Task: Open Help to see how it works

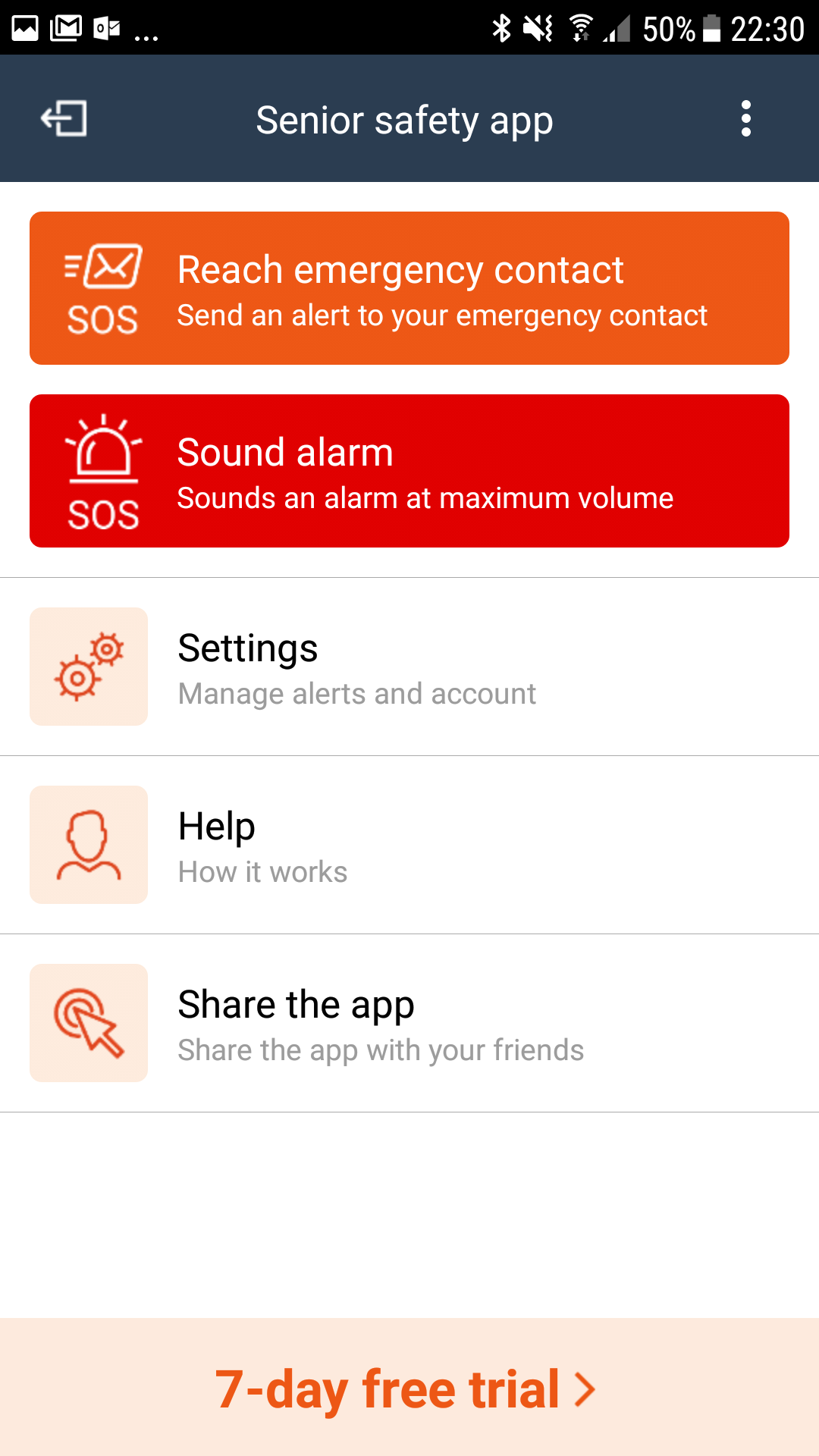Action: 409,845
